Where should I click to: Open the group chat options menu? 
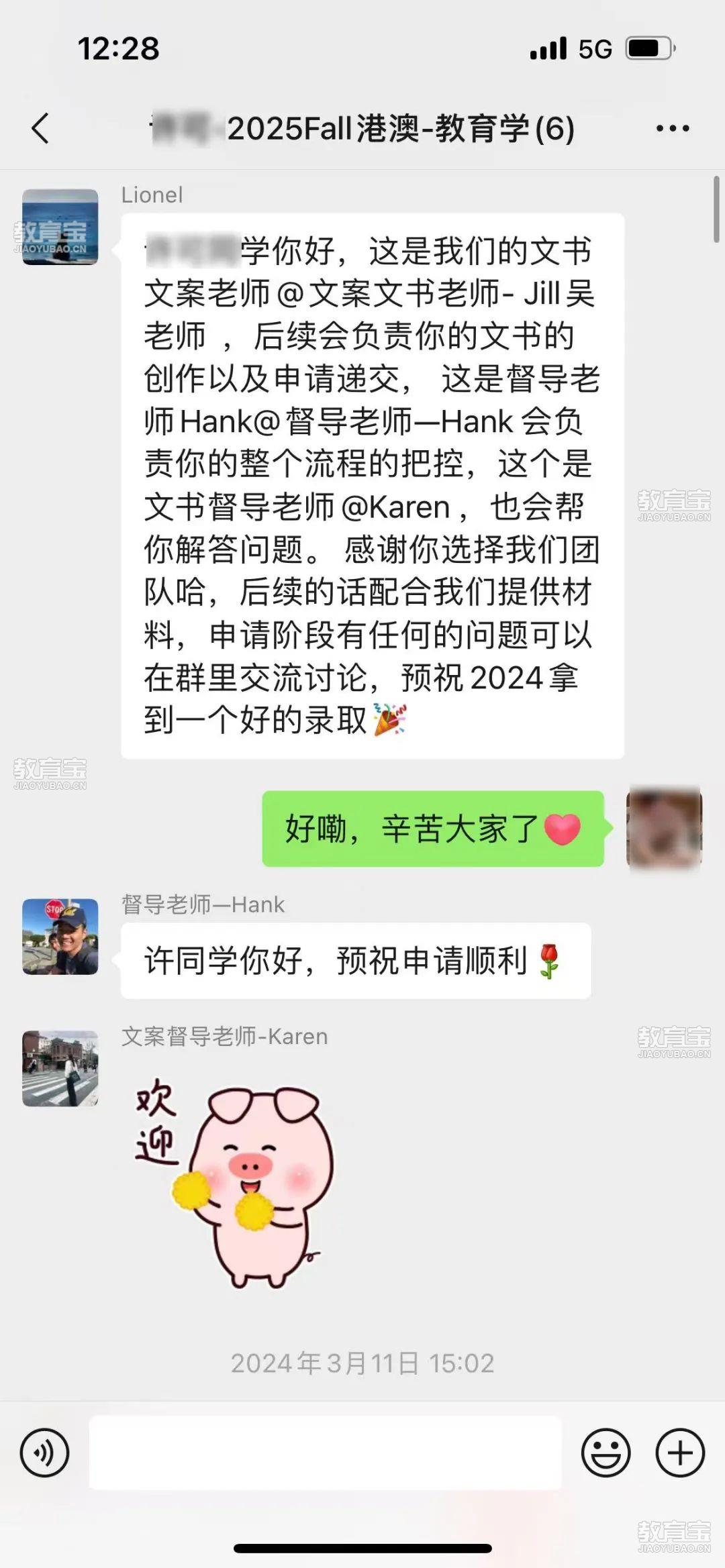[x=672, y=128]
